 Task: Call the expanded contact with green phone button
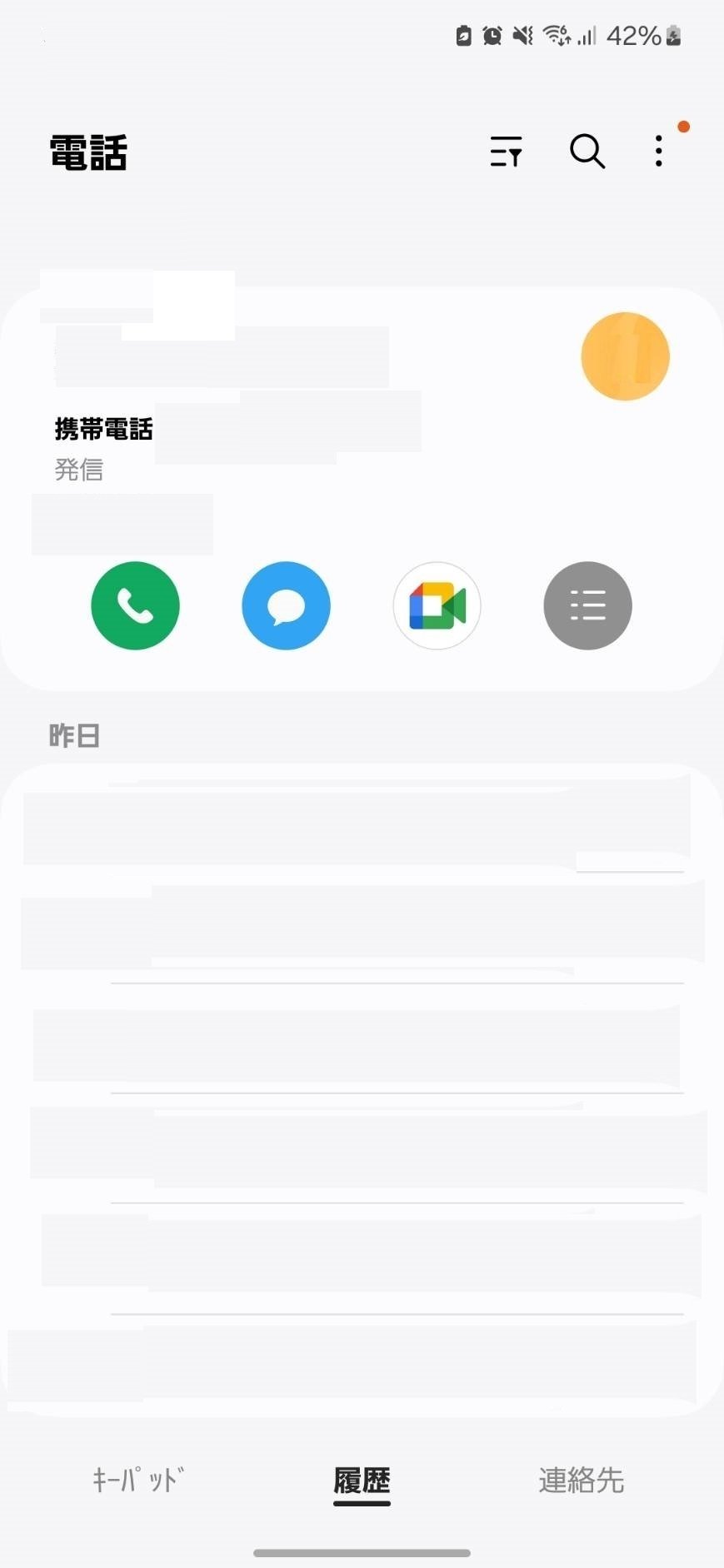tap(135, 605)
